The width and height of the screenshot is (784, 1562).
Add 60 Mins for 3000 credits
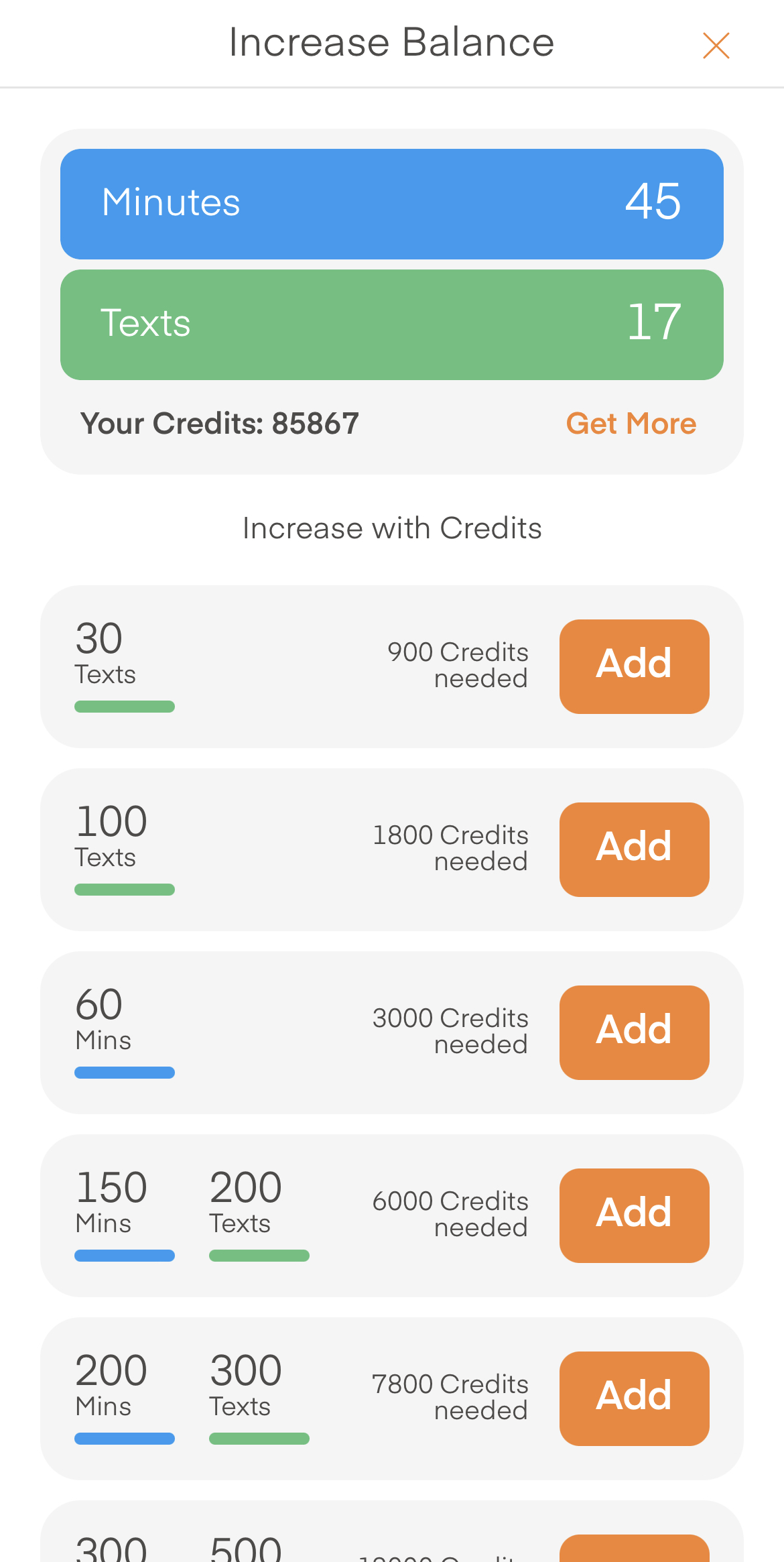point(634,1032)
